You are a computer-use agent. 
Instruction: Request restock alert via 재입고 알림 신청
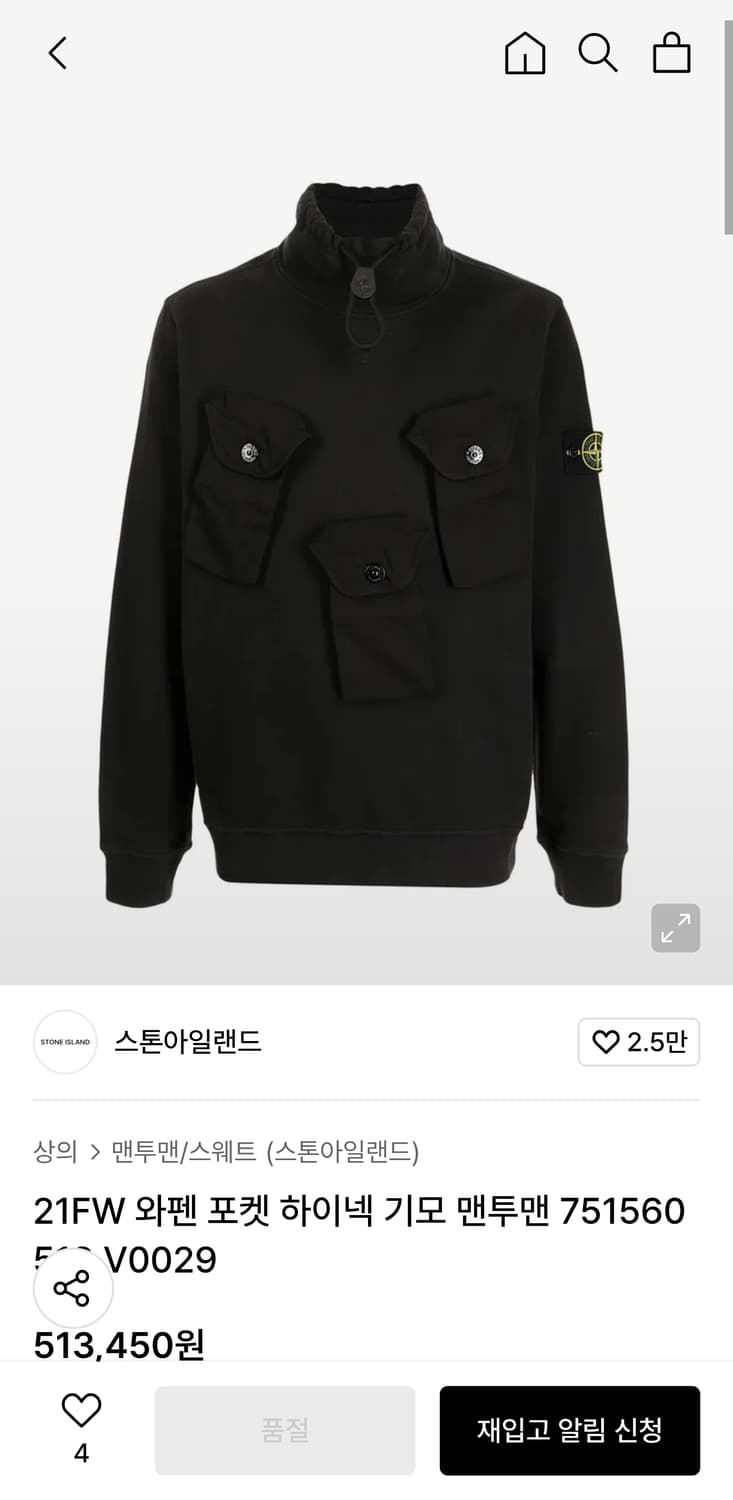point(569,1430)
